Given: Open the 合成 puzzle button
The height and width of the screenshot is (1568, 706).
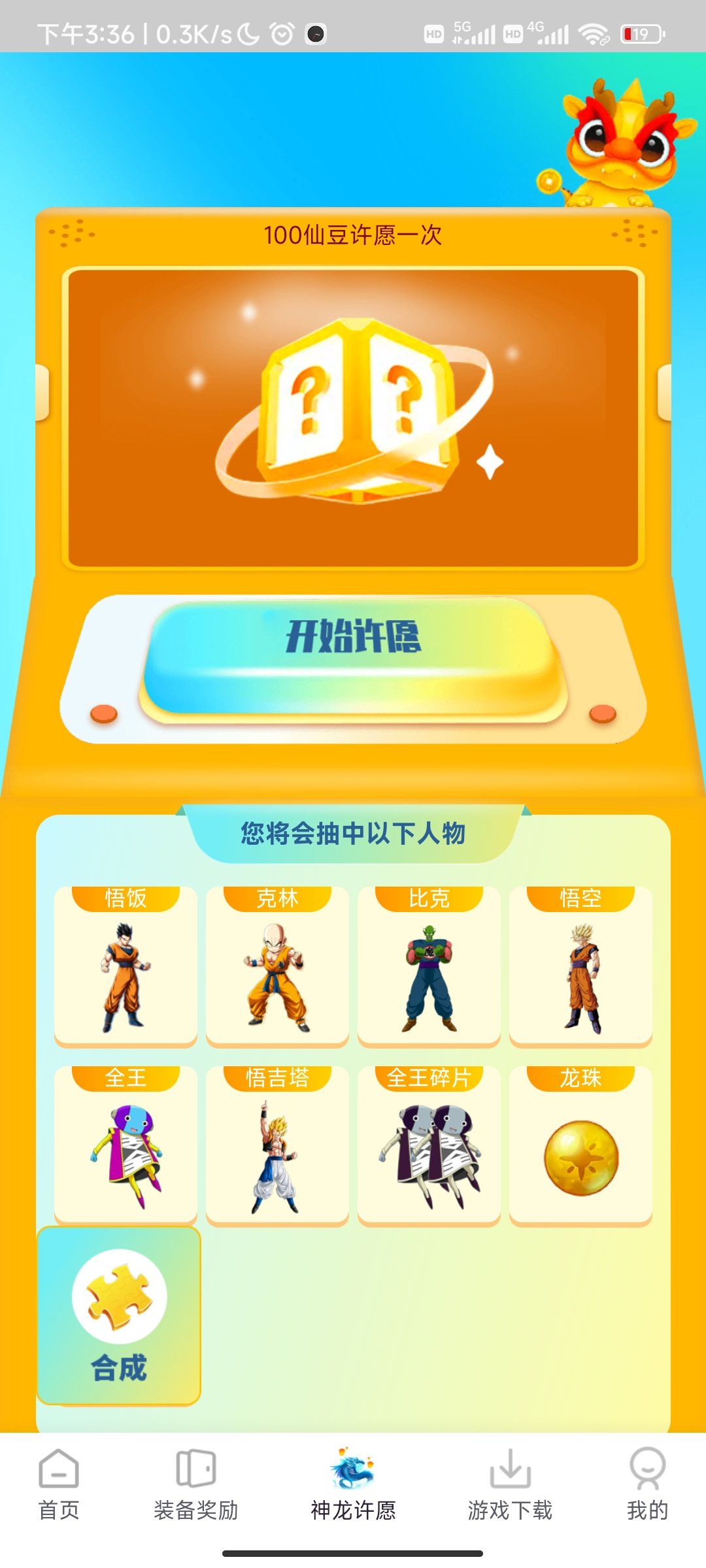Looking at the screenshot, I should [x=119, y=1316].
